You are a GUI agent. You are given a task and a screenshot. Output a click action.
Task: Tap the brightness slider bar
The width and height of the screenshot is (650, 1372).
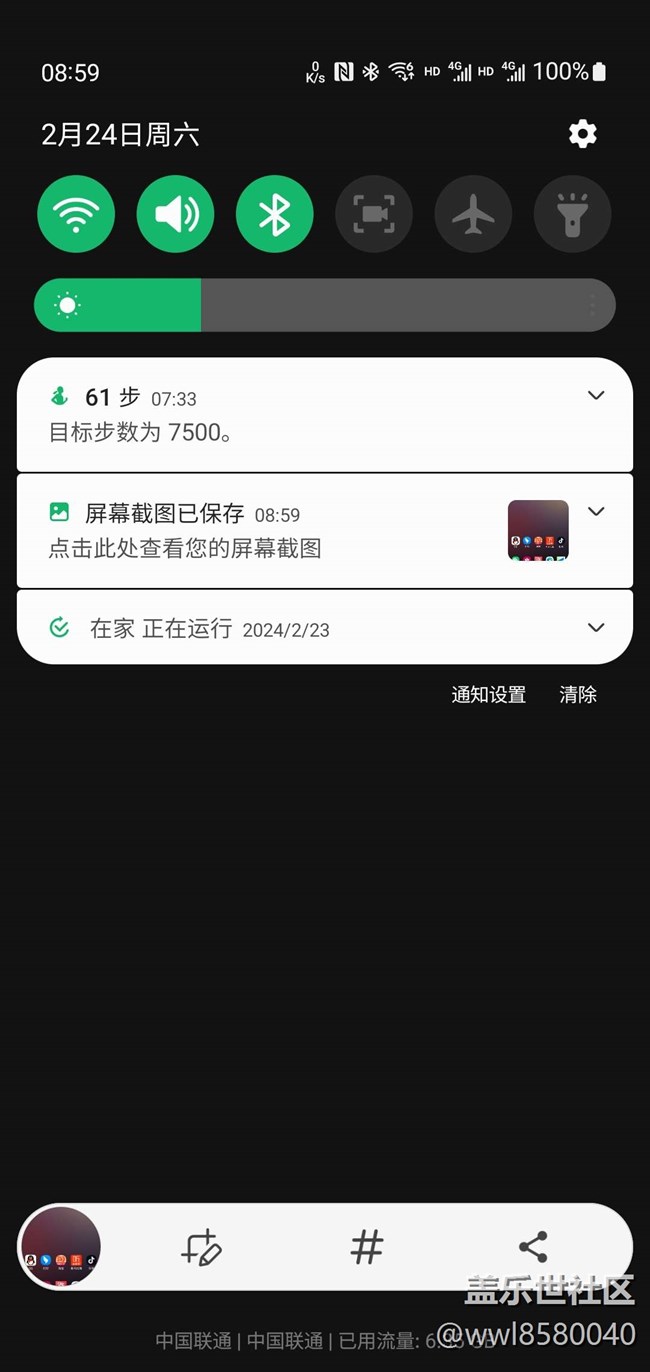(325, 305)
